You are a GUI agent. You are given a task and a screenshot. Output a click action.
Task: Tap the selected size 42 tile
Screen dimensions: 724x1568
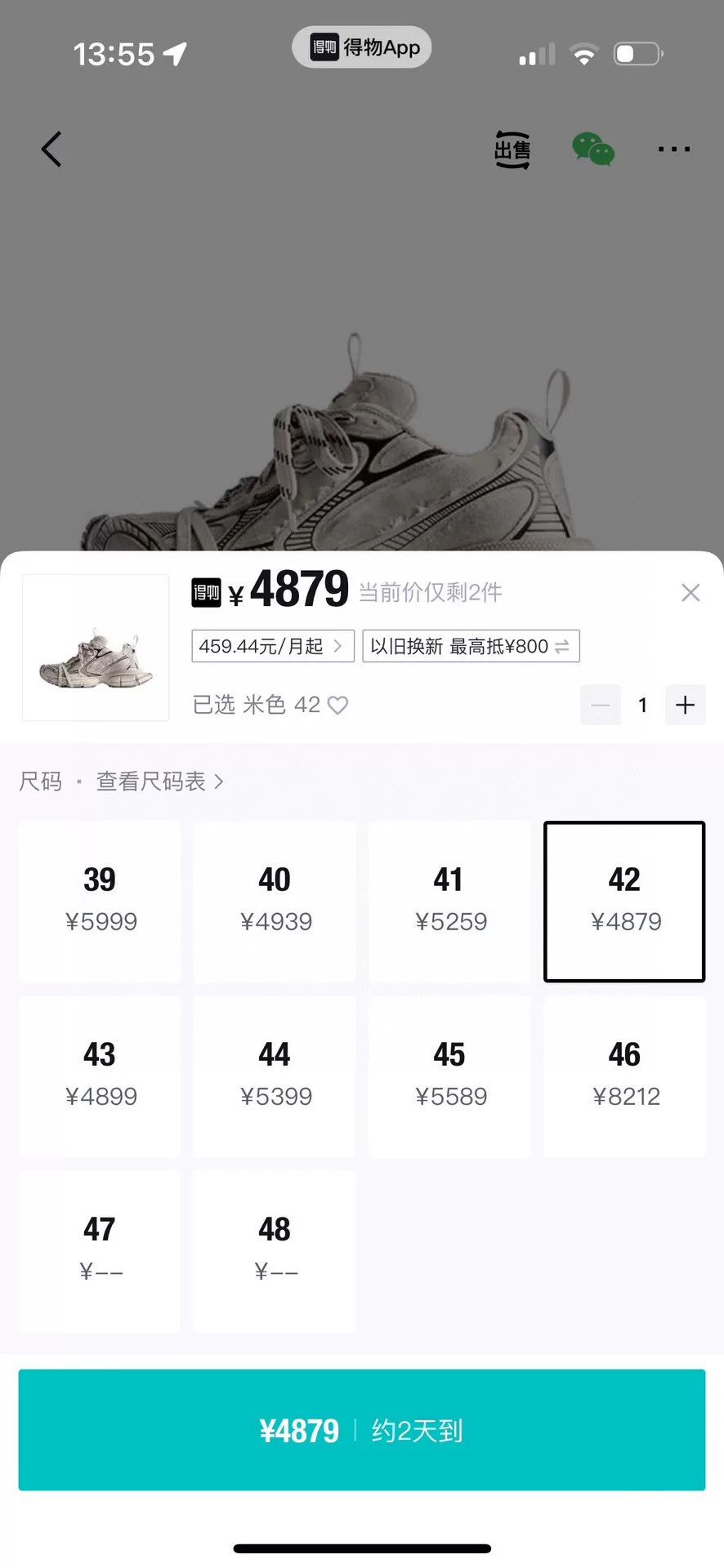(624, 902)
